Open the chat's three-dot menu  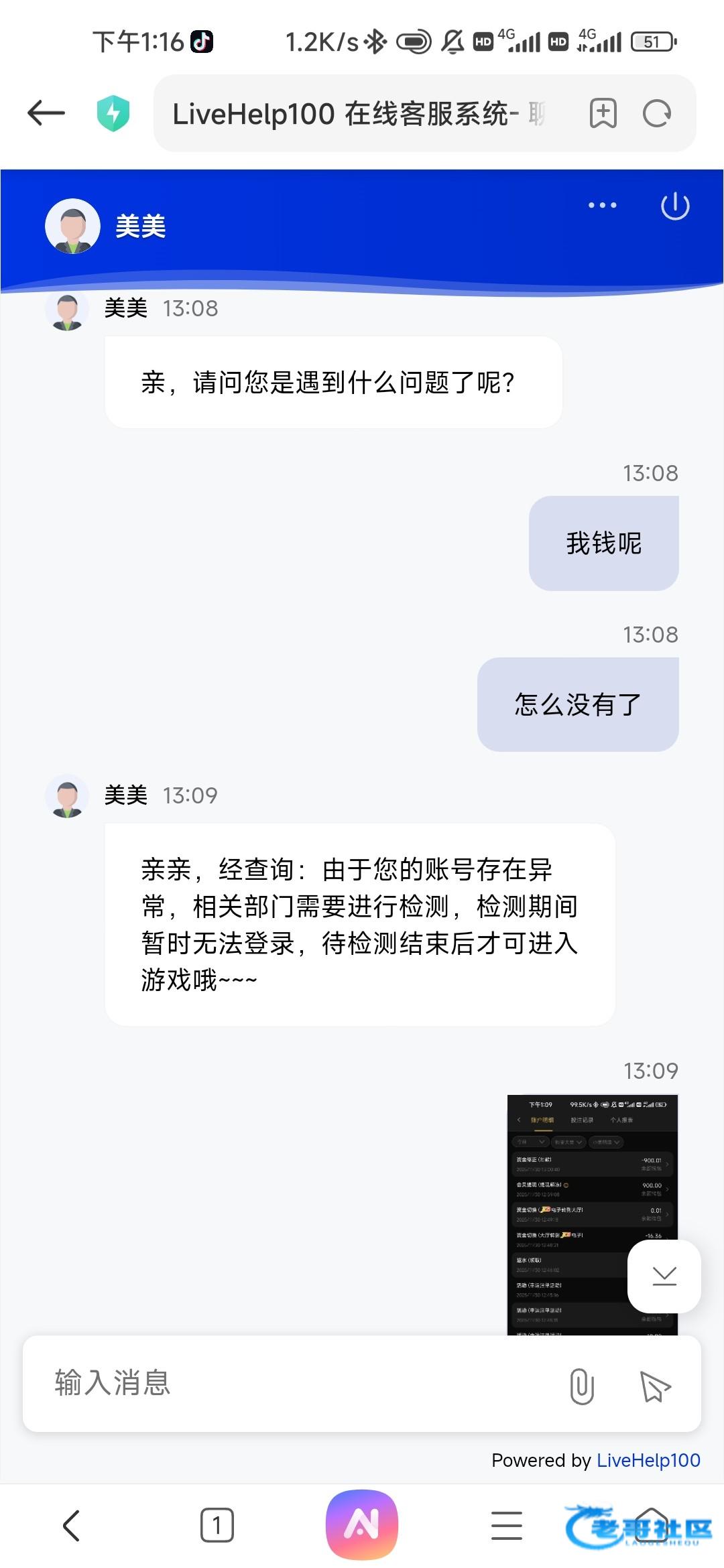point(602,205)
